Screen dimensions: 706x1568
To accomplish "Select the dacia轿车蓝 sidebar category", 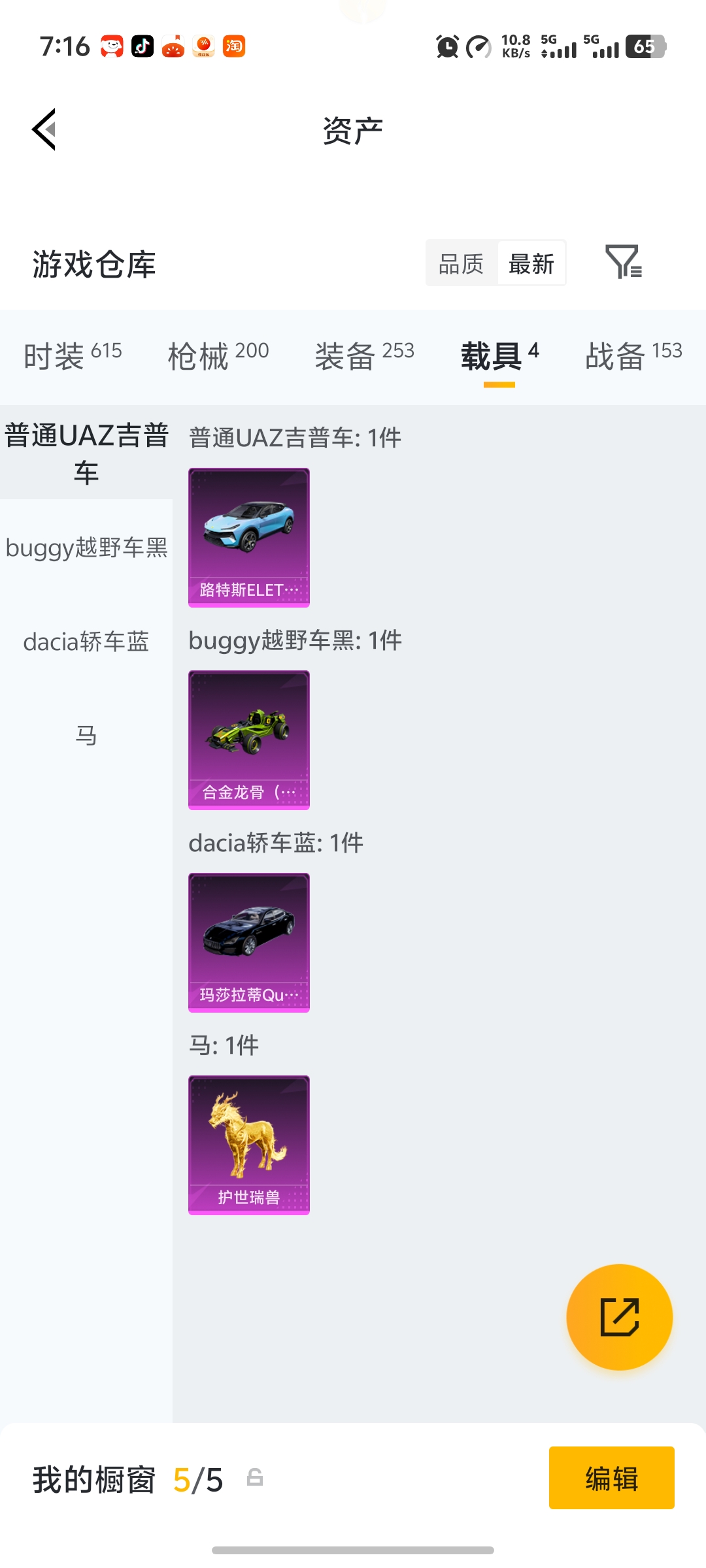I will point(87,642).
